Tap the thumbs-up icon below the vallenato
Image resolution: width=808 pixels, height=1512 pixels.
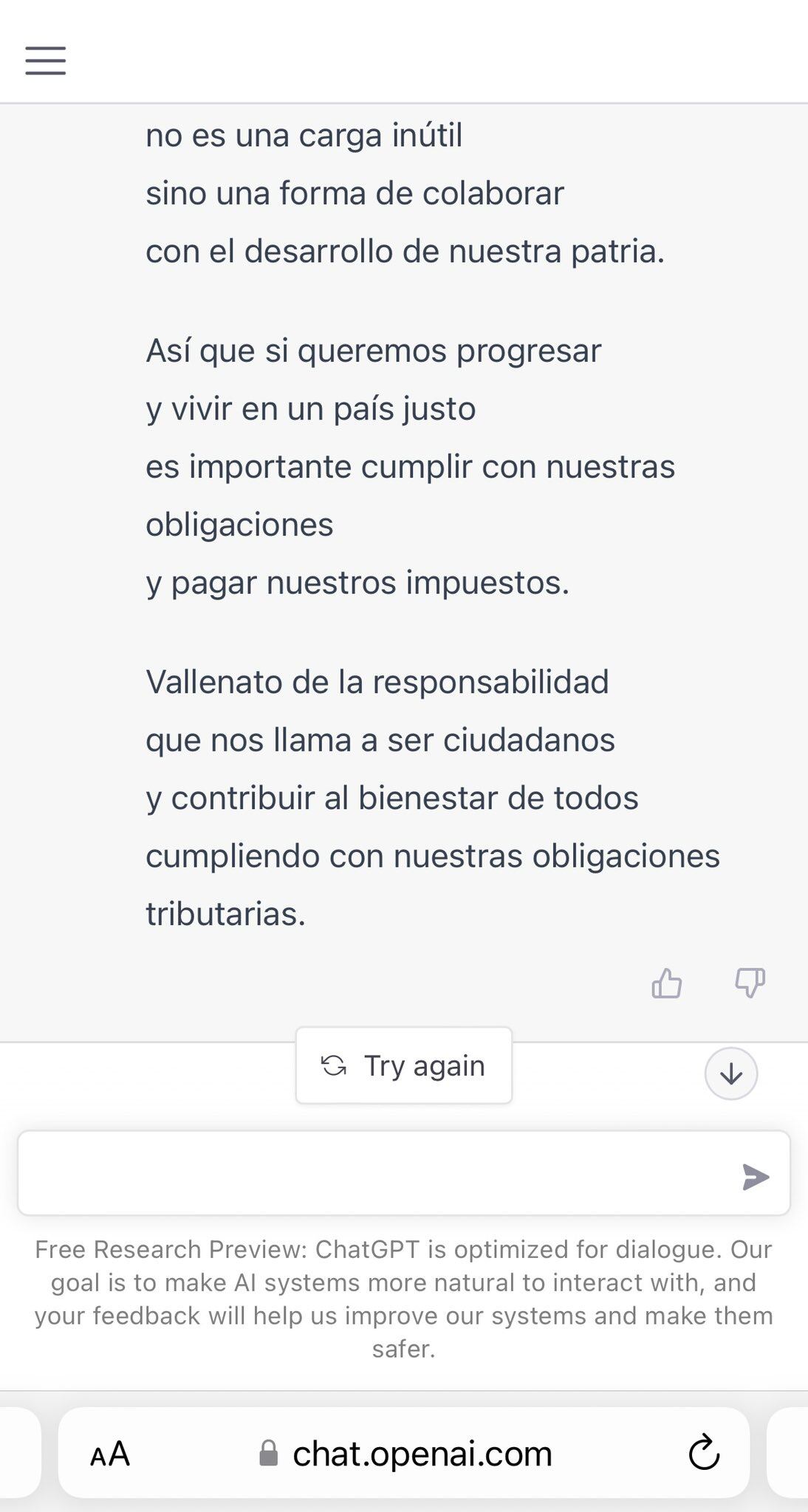[x=667, y=983]
